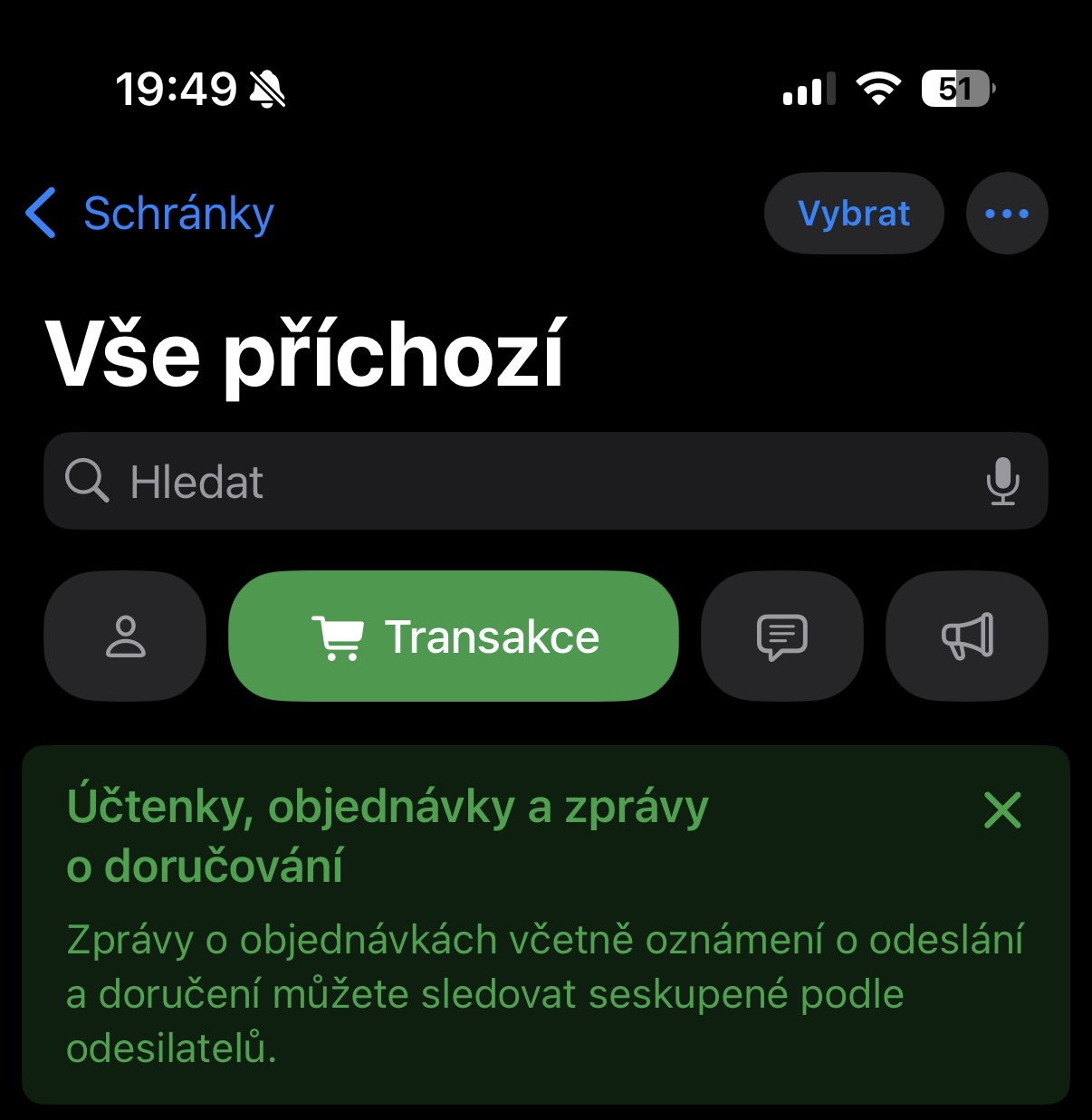Select the Transakce category tab

click(x=454, y=637)
